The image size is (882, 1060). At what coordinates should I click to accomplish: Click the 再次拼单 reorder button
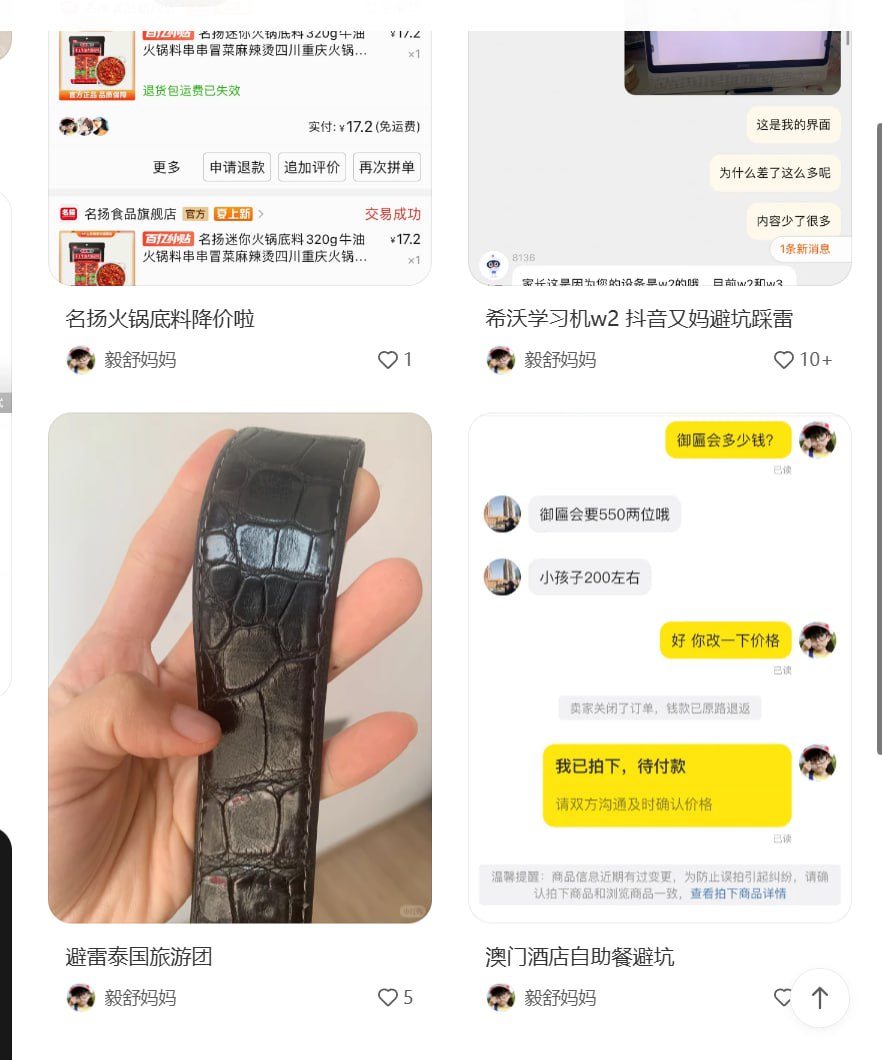click(x=386, y=167)
